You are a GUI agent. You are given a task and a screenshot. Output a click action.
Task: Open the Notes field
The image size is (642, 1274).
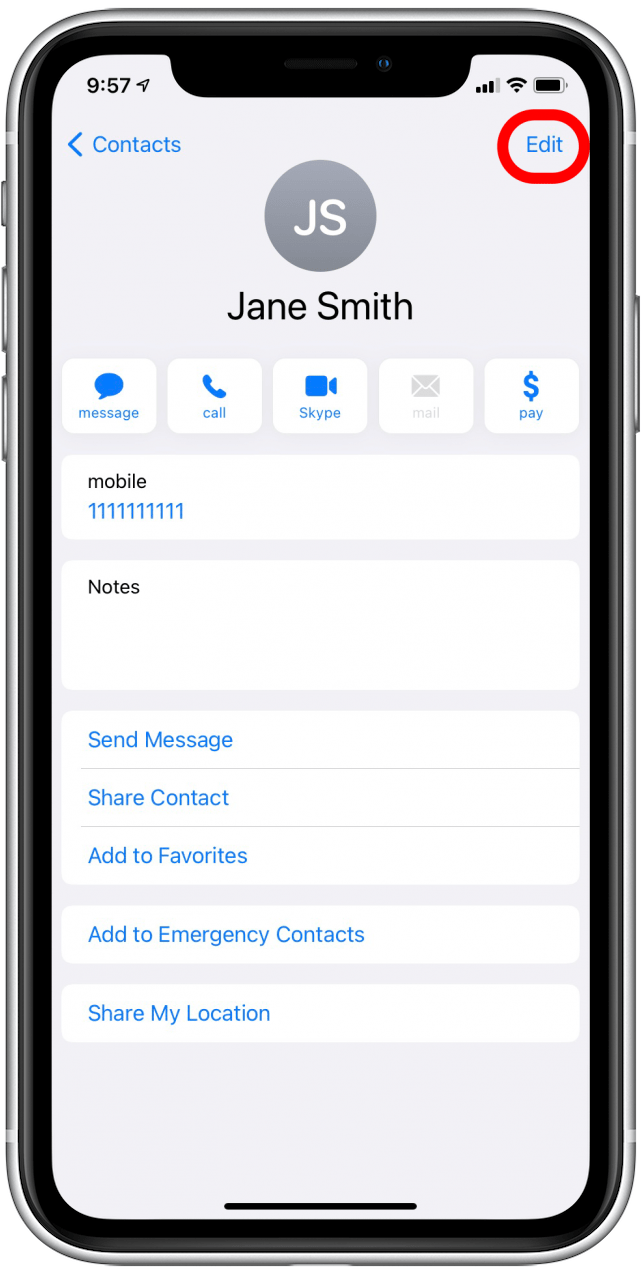pos(320,625)
